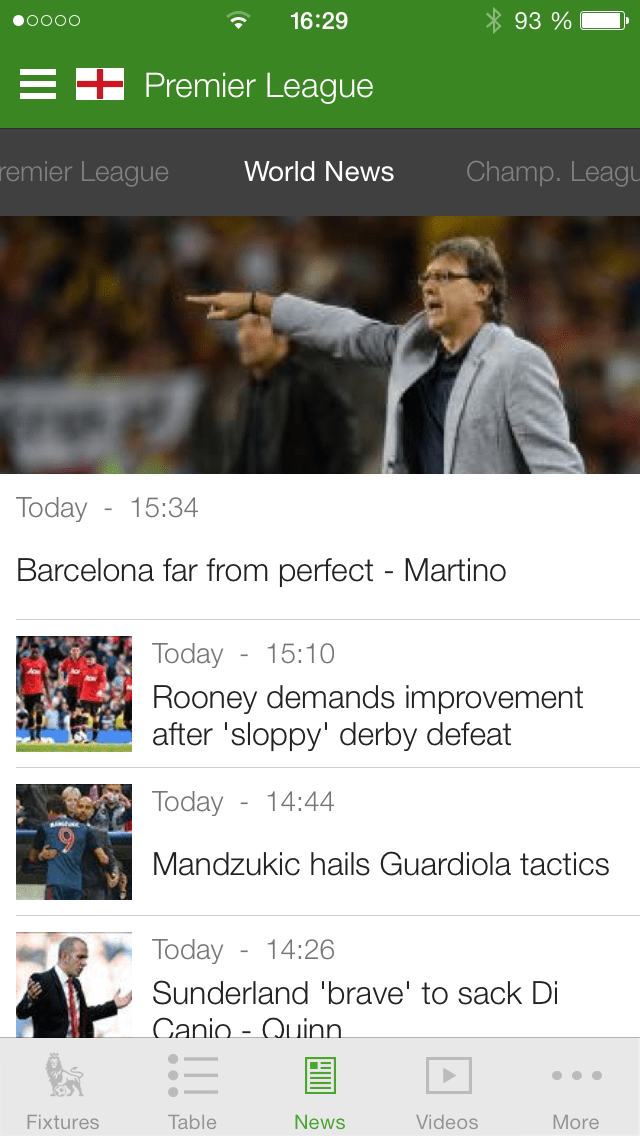Switch to the Videos tab

click(x=447, y=1089)
